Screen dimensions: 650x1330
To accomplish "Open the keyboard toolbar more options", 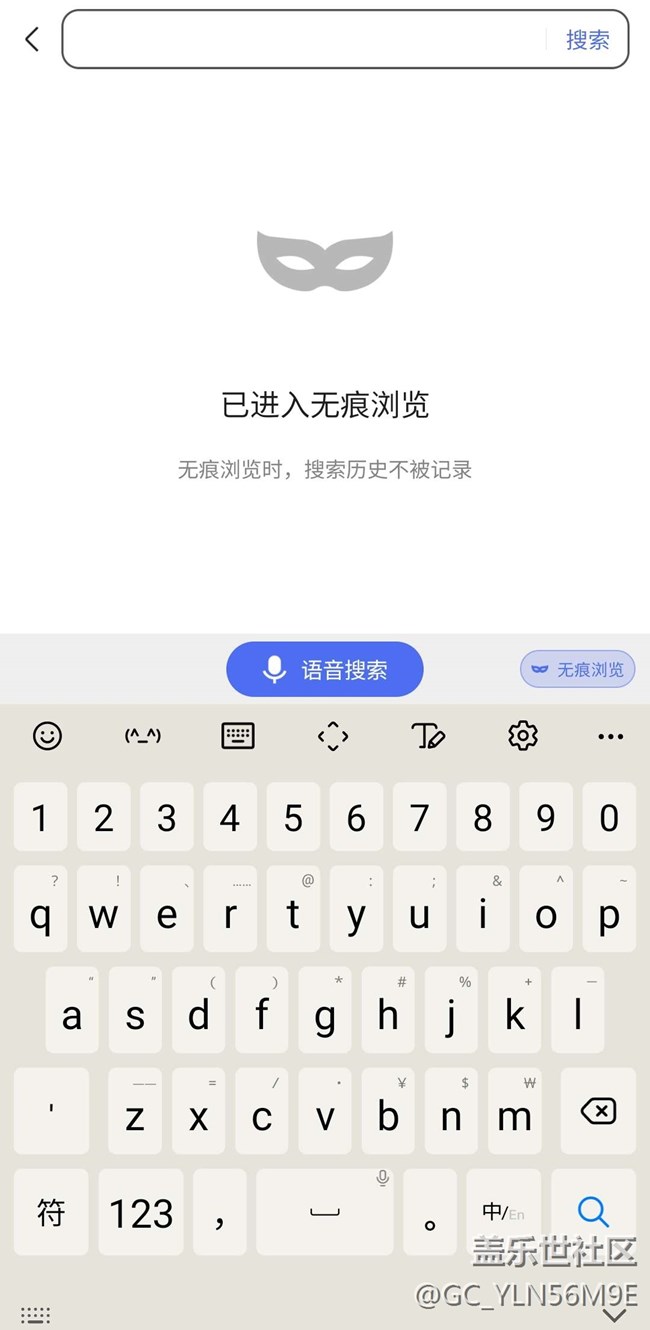I will tap(610, 736).
